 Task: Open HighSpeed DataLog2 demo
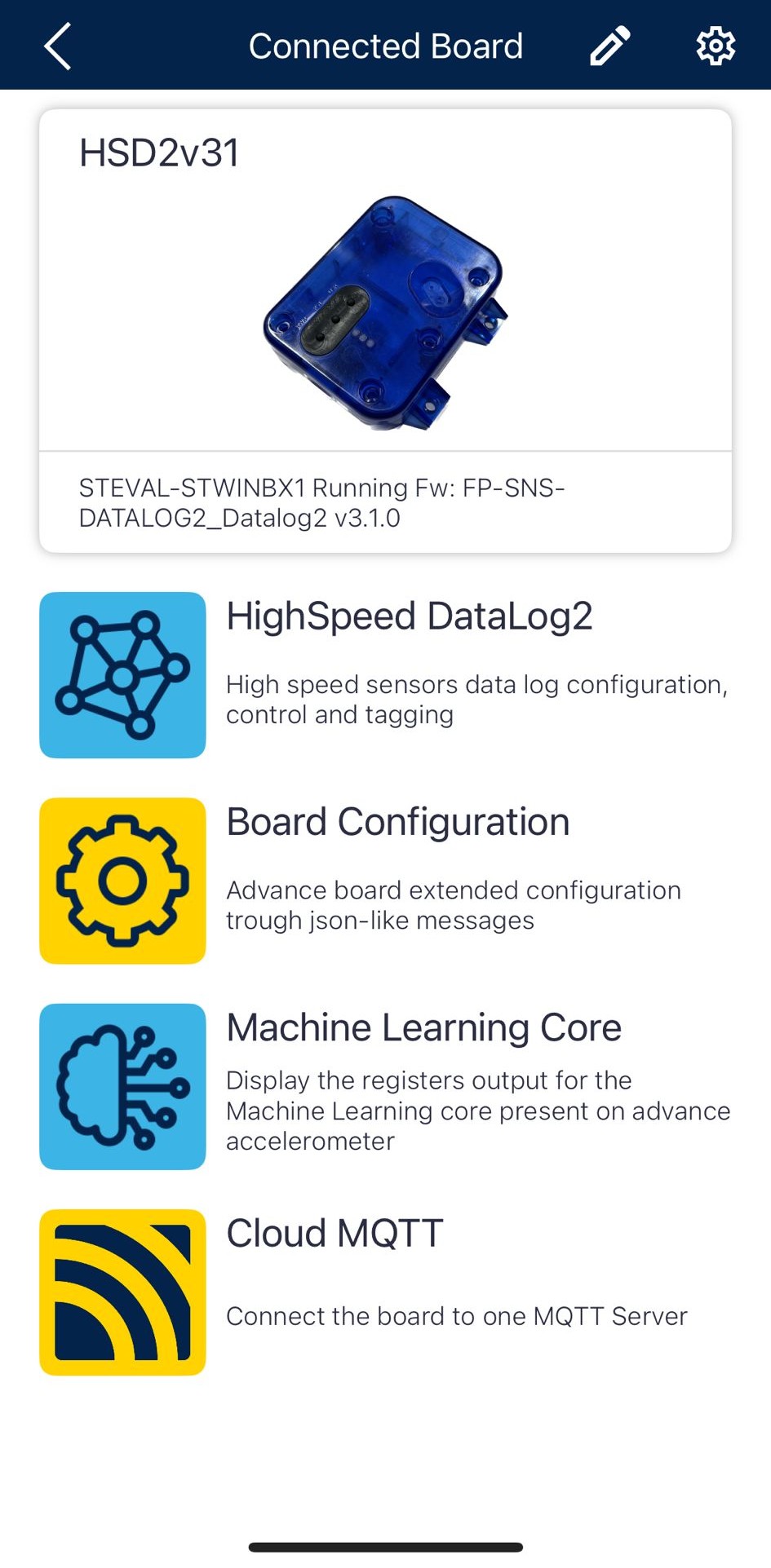pyautogui.click(x=385, y=675)
